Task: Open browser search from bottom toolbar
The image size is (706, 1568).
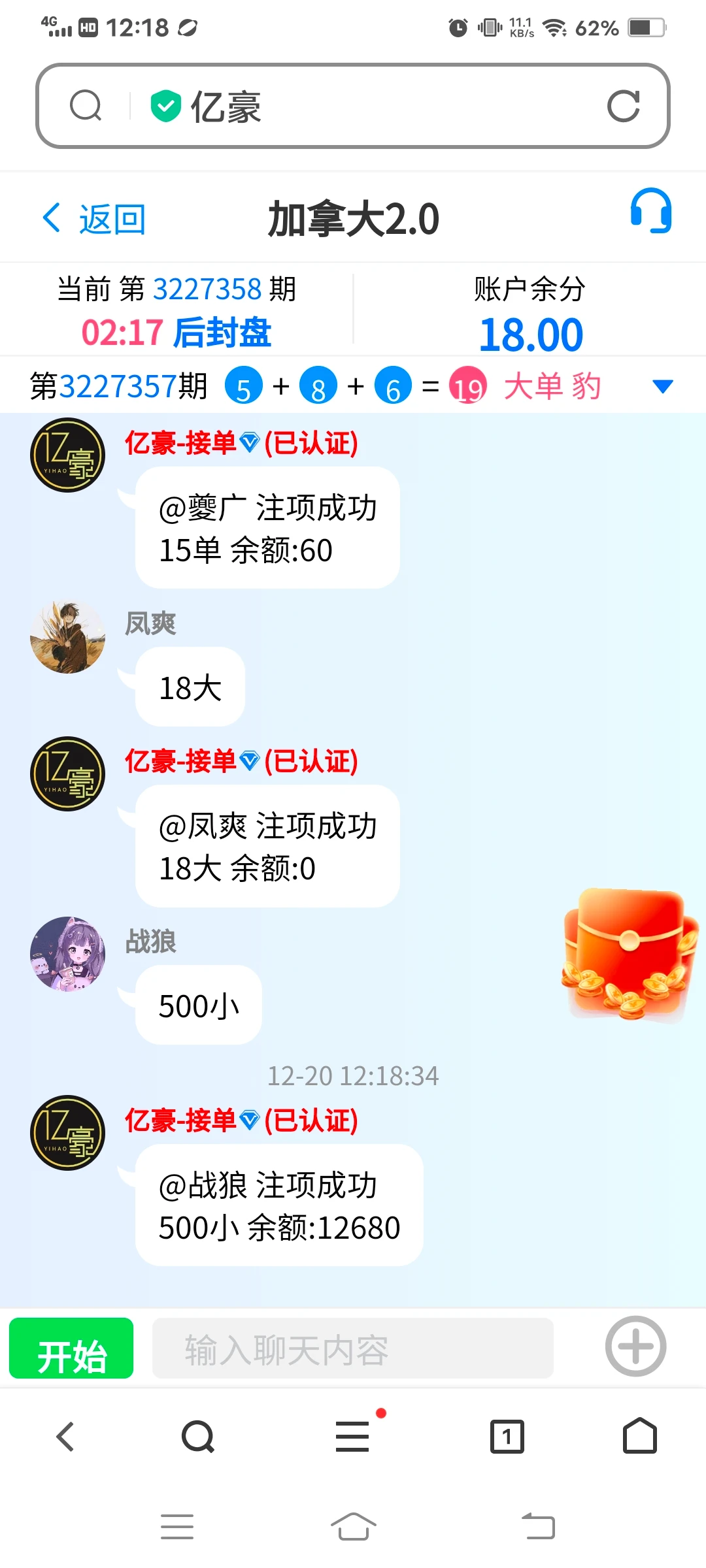Action: [198, 1437]
